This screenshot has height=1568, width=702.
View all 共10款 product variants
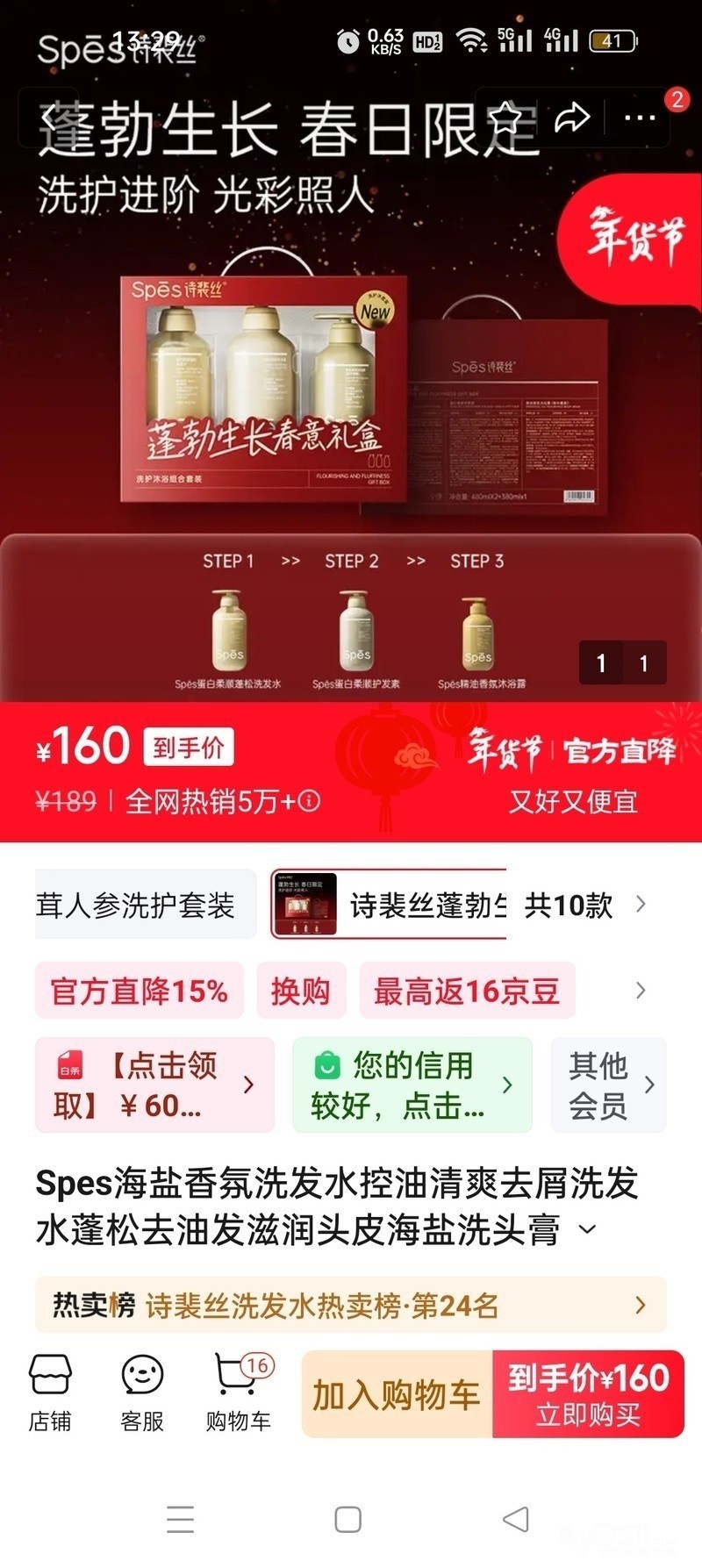pyautogui.click(x=584, y=905)
